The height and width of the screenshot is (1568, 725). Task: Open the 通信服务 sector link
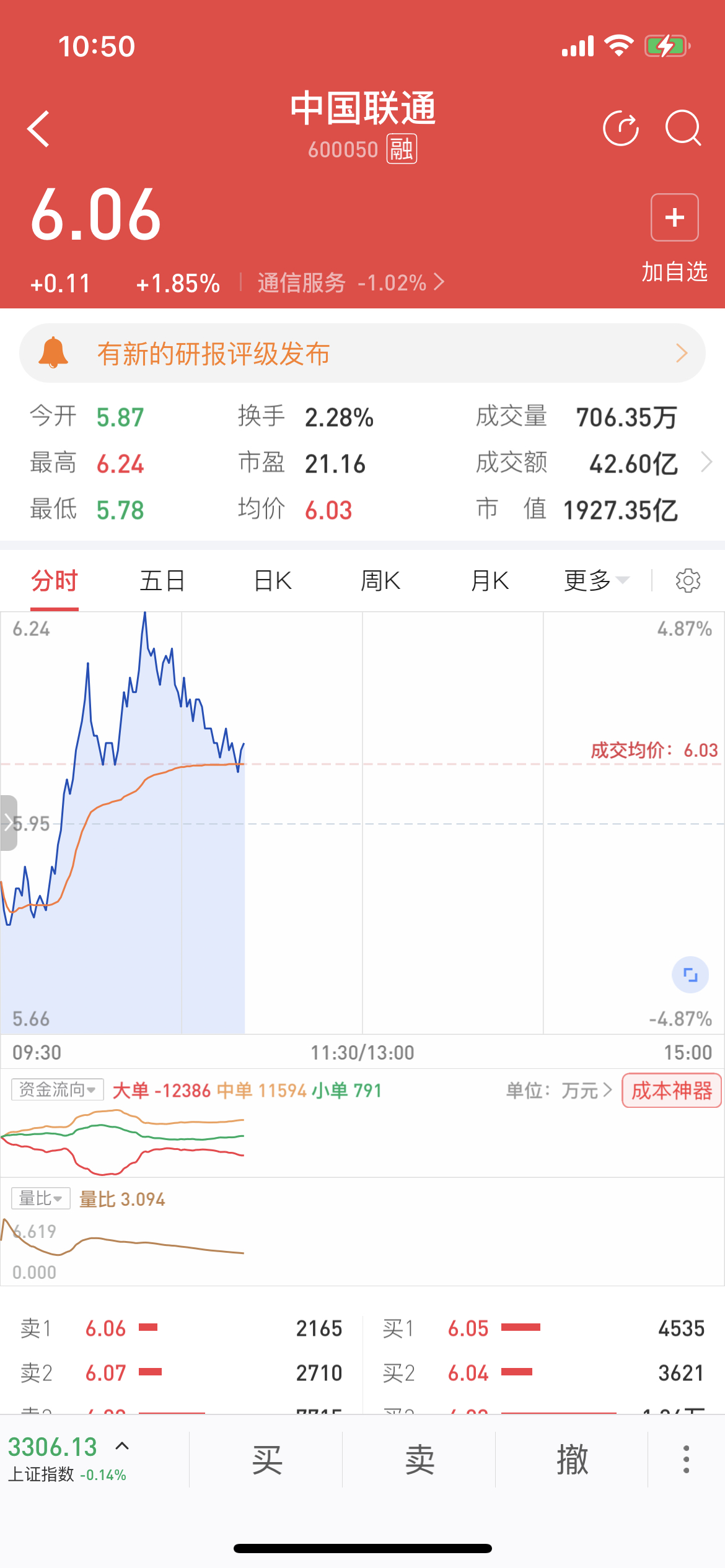click(351, 283)
